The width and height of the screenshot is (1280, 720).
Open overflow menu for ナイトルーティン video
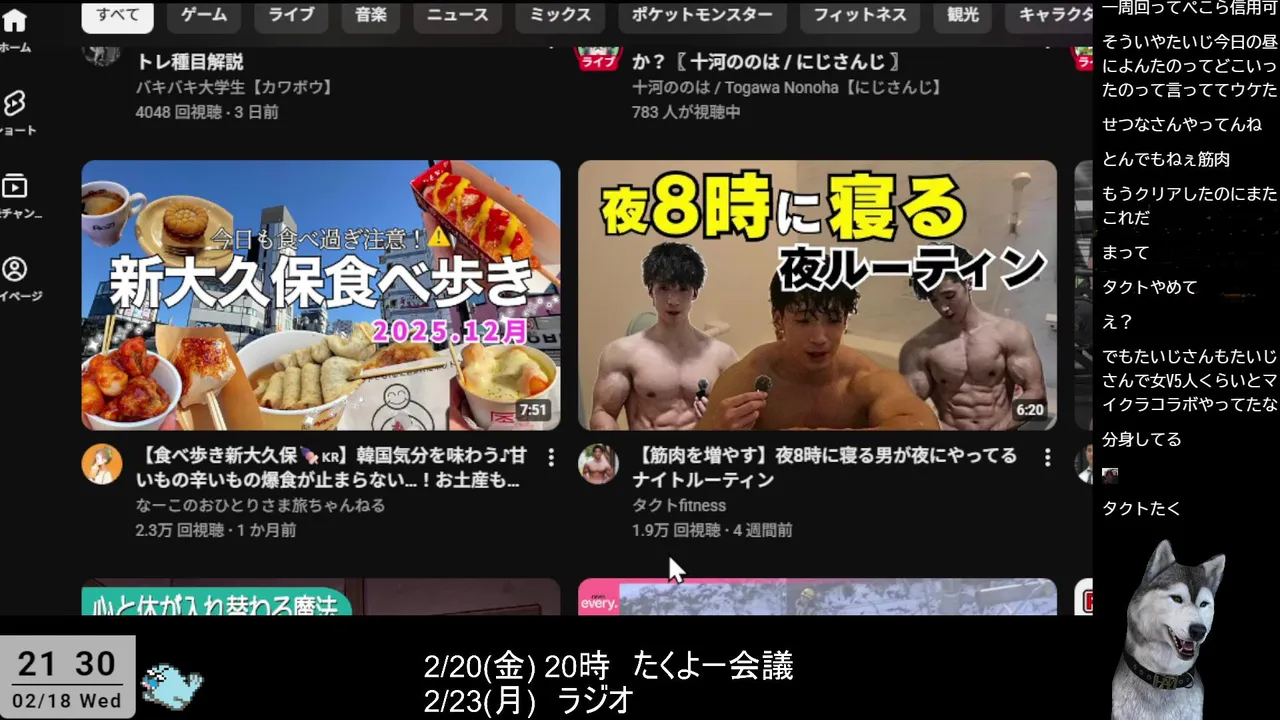click(x=1047, y=457)
